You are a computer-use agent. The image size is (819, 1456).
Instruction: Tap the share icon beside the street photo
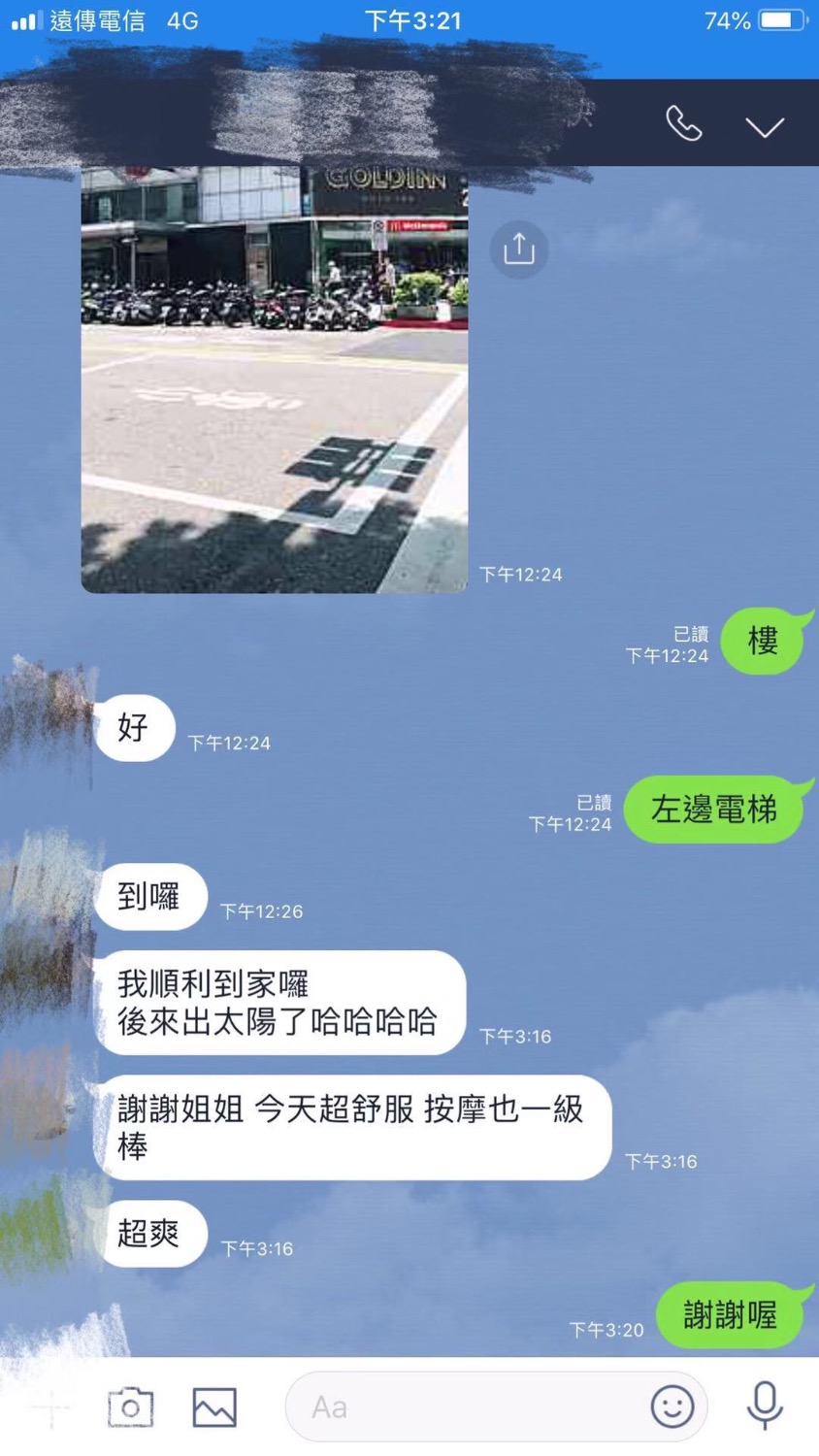[x=519, y=249]
